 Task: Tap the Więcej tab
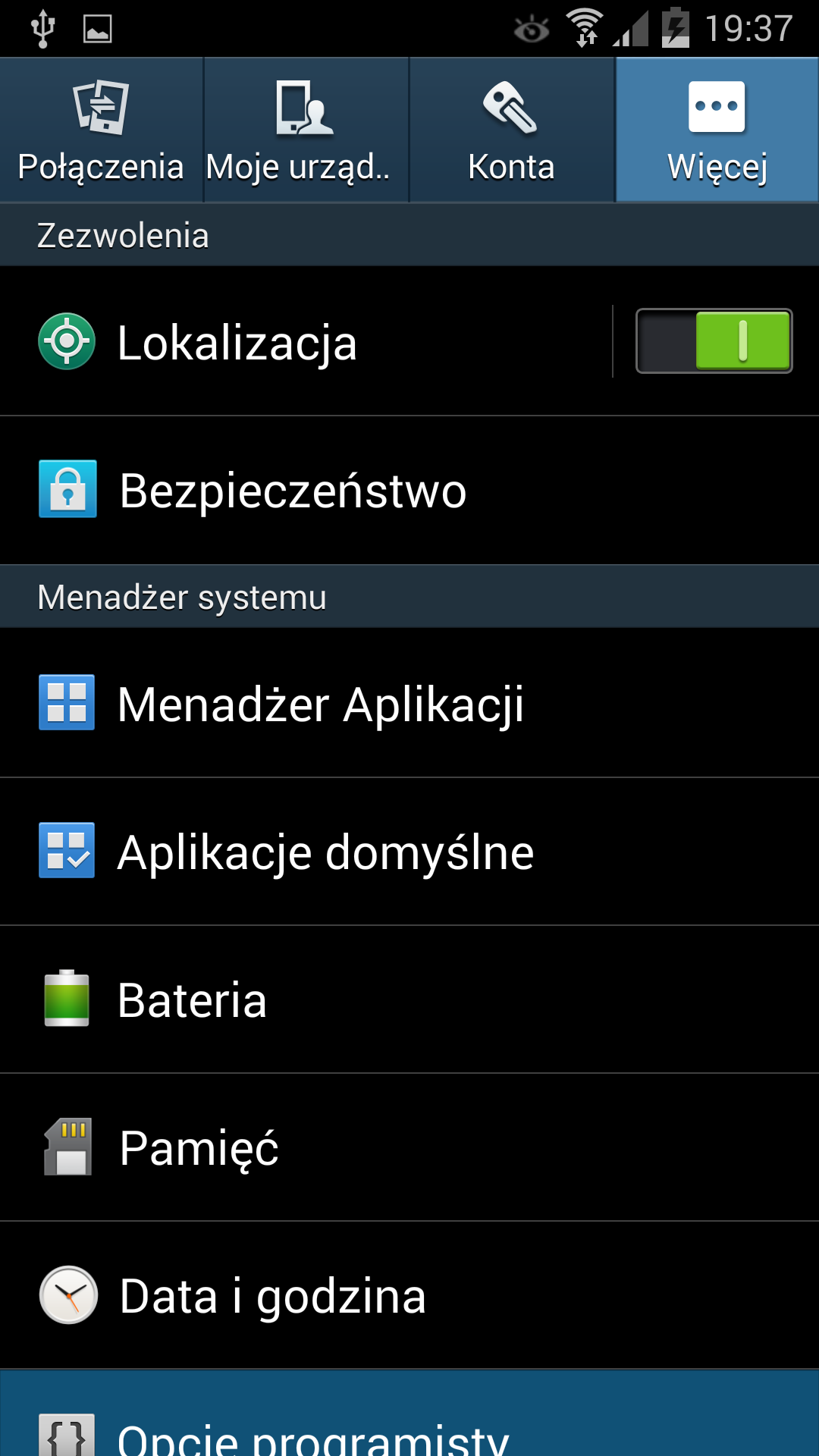[x=717, y=130]
